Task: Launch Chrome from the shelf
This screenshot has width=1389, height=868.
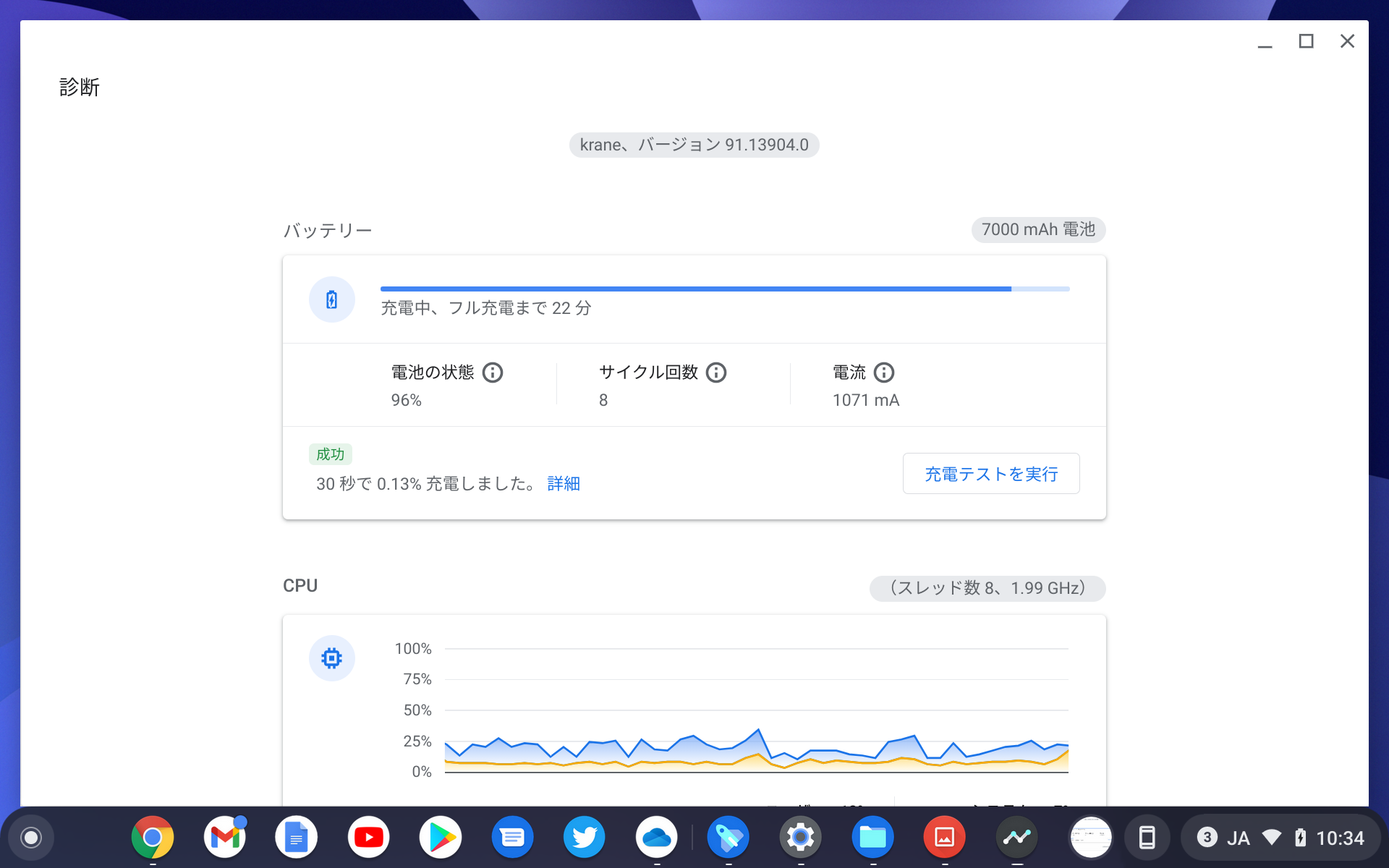Action: point(152,838)
